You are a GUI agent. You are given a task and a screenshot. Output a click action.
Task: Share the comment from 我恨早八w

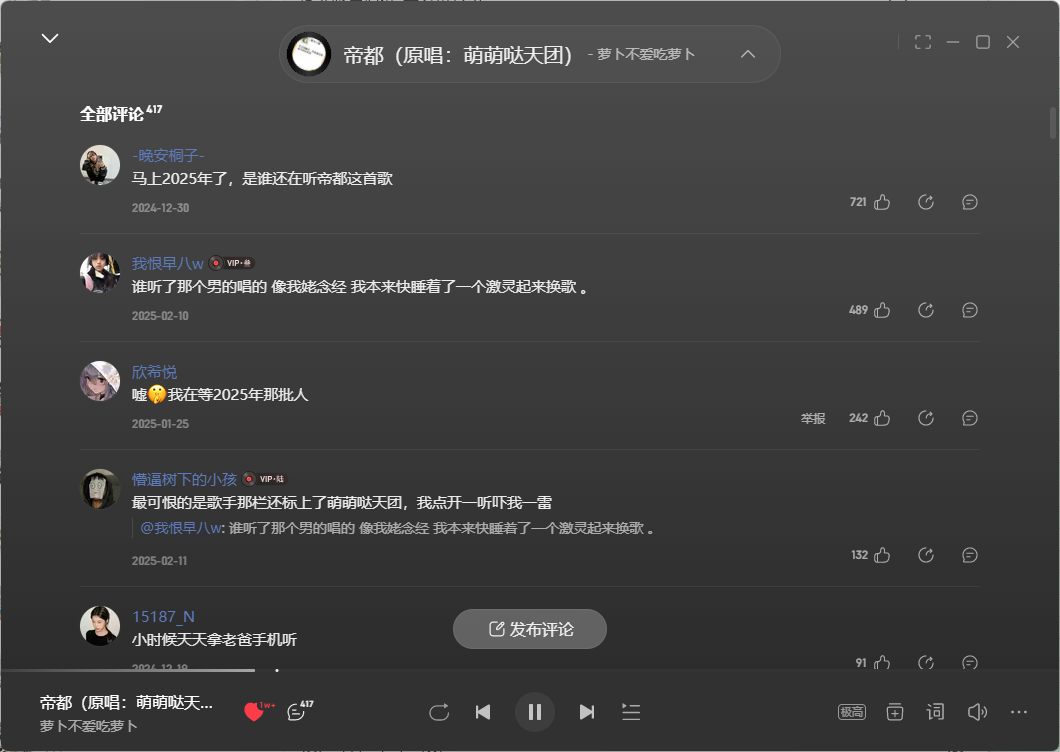(x=926, y=310)
